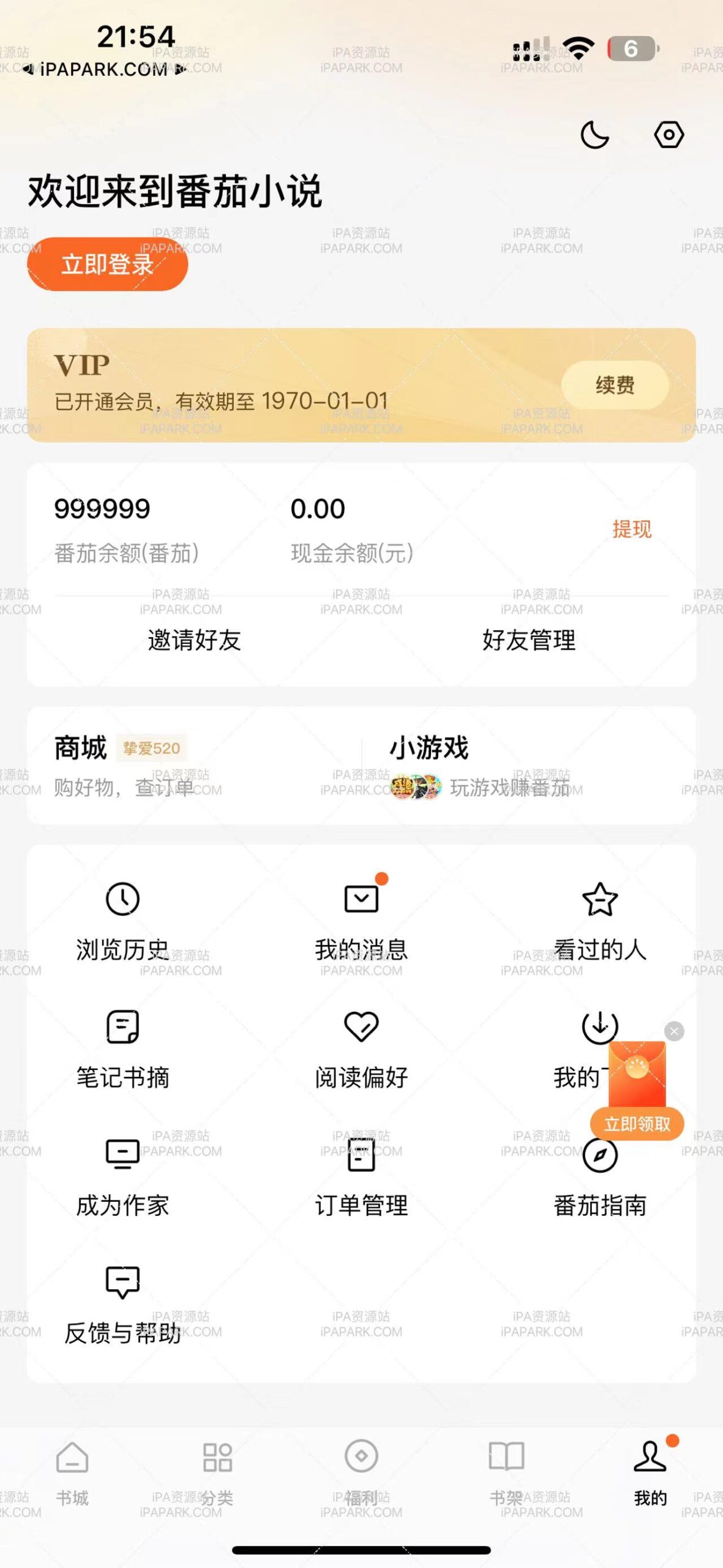Open the settings gear

click(x=669, y=135)
